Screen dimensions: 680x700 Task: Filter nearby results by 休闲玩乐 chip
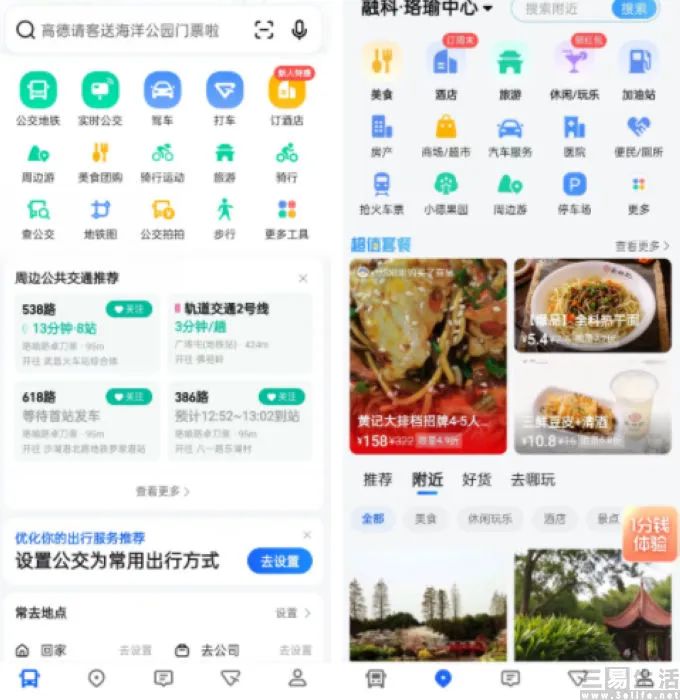coord(490,519)
